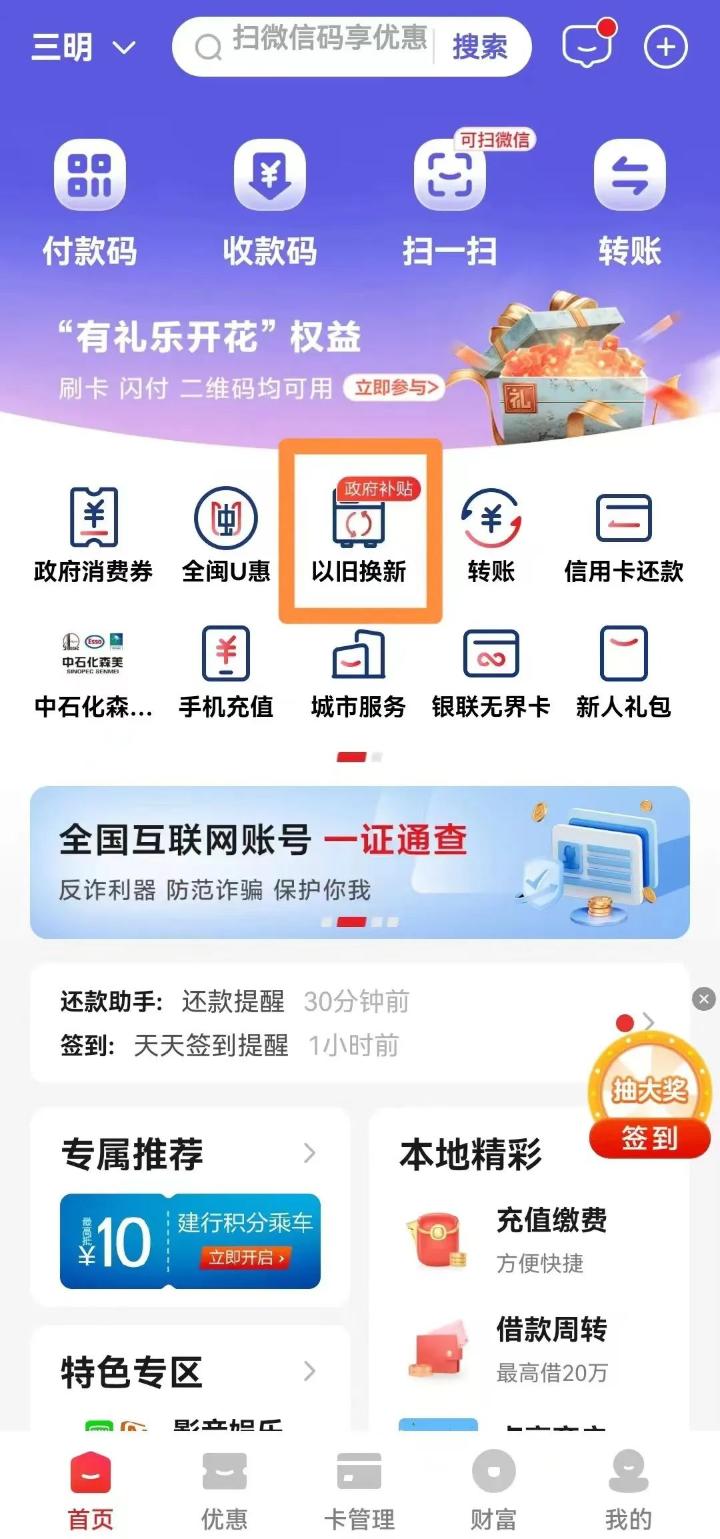Switch to the 优惠 tab

[224, 1490]
